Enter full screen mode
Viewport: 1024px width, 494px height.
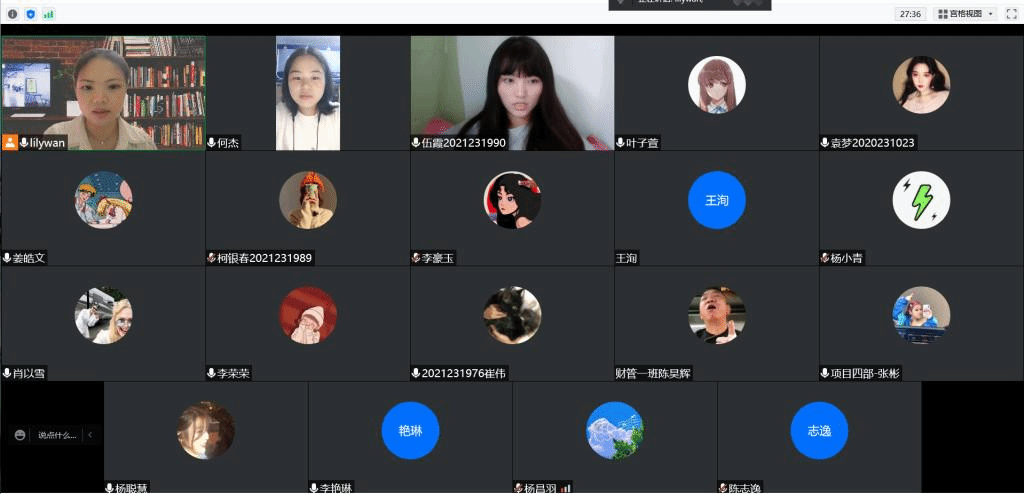(x=1012, y=14)
